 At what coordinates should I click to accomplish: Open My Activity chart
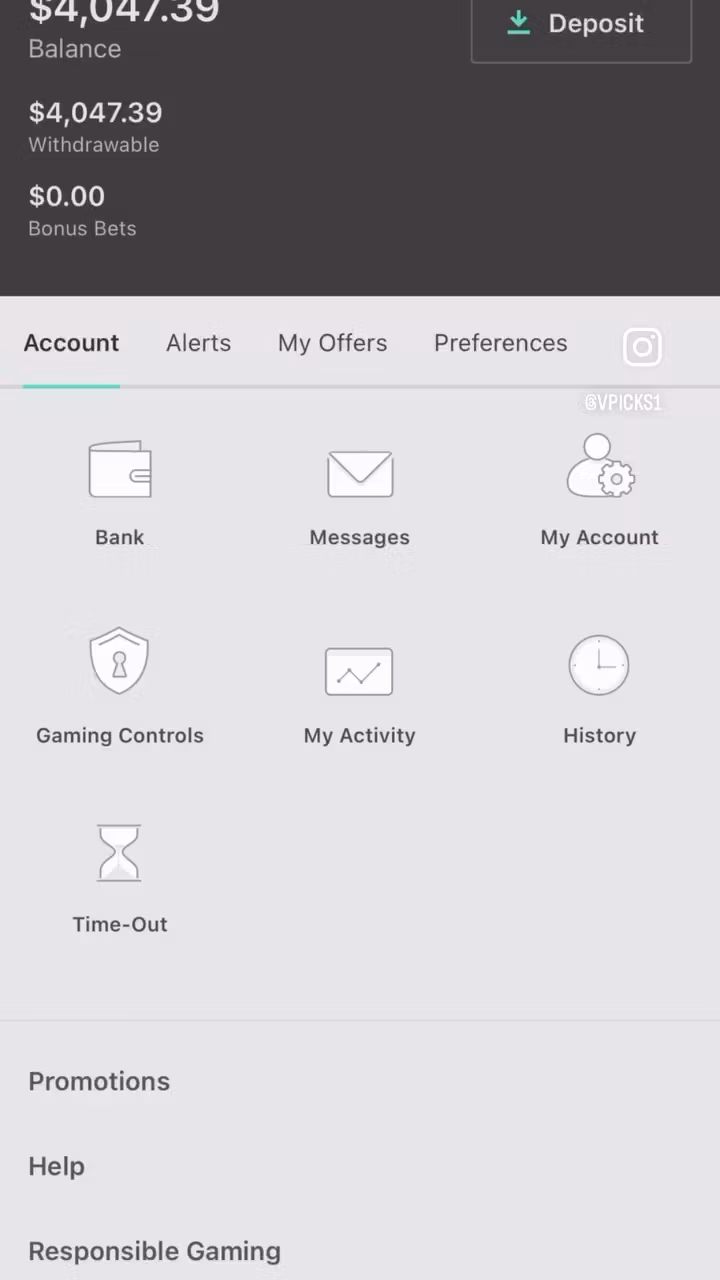pyautogui.click(x=360, y=690)
